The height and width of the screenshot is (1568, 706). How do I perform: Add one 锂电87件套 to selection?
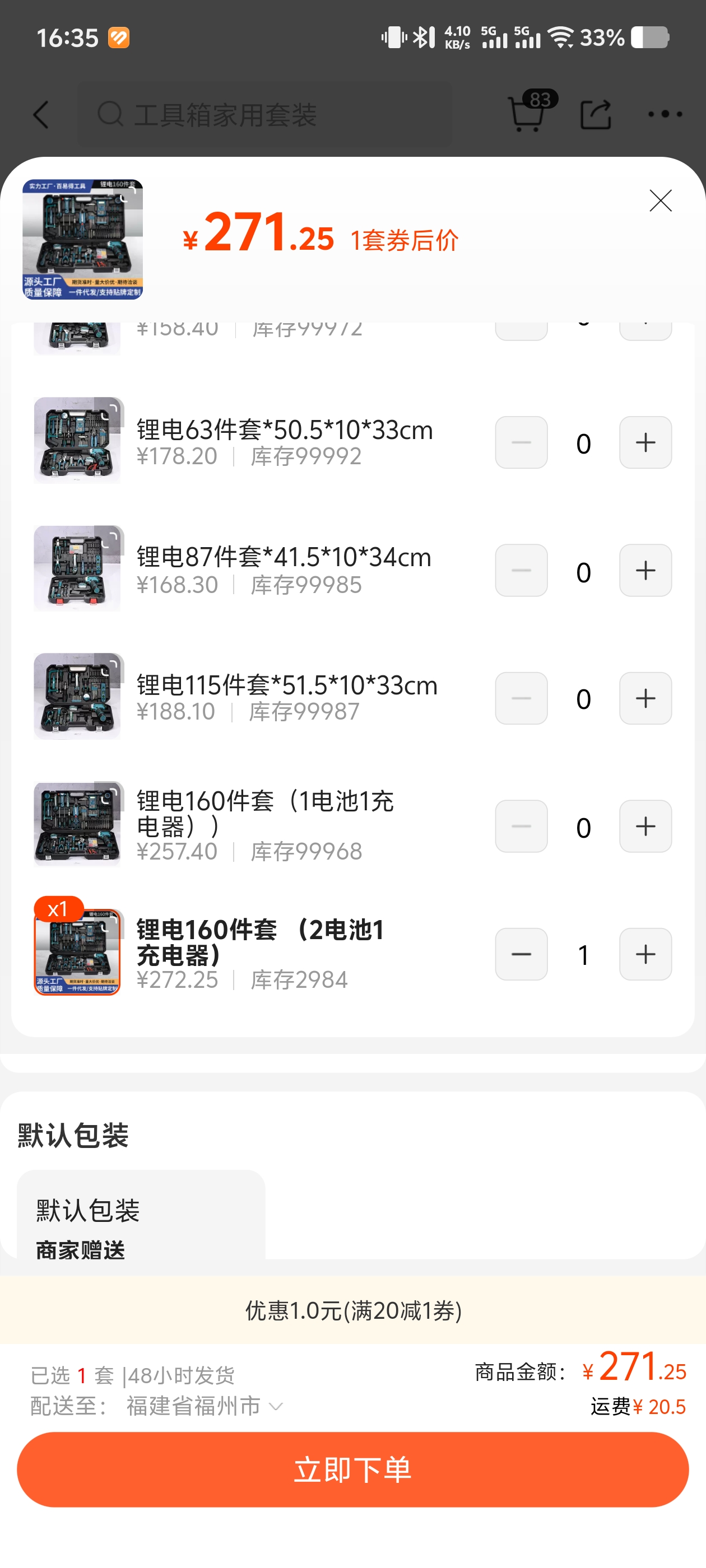[645, 570]
